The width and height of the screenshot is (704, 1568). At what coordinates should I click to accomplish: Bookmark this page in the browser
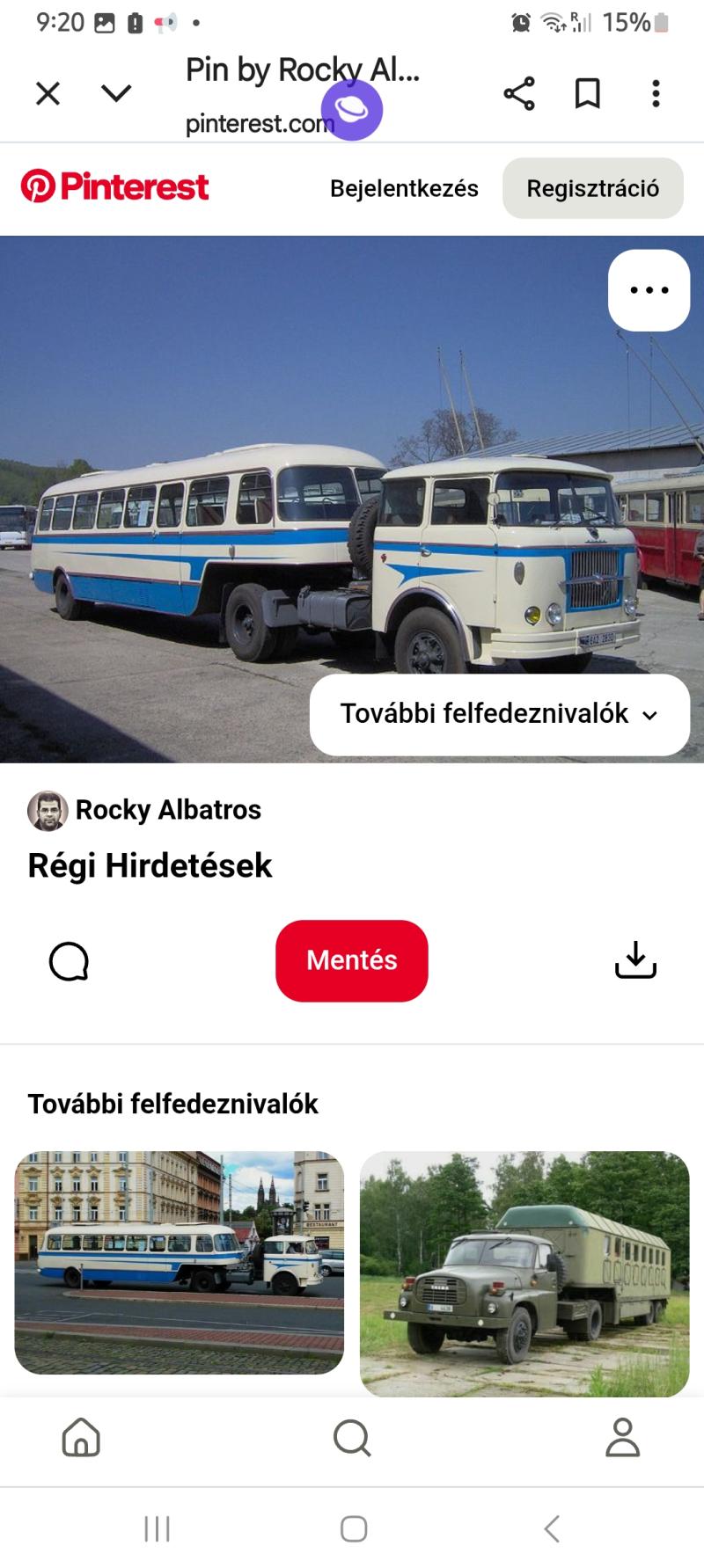click(588, 93)
